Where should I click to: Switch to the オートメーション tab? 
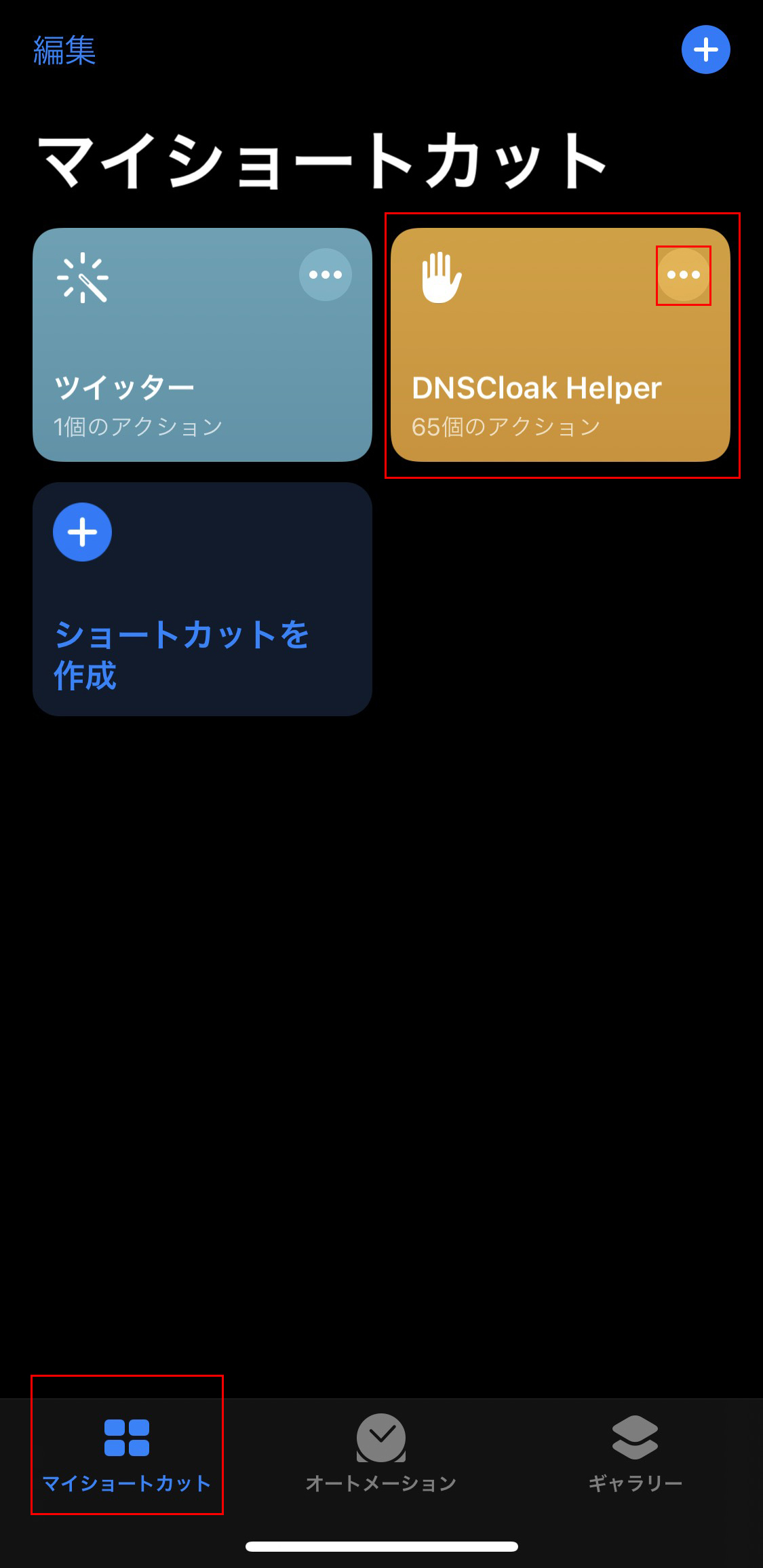click(x=381, y=1451)
